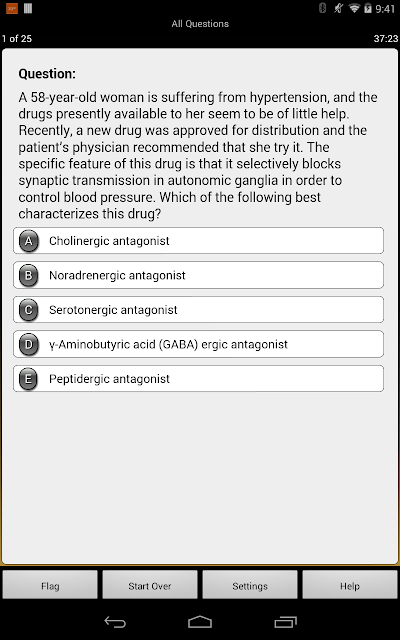Pick answer C Serotonergic antagonist
400x640 pixels.
tap(198, 310)
